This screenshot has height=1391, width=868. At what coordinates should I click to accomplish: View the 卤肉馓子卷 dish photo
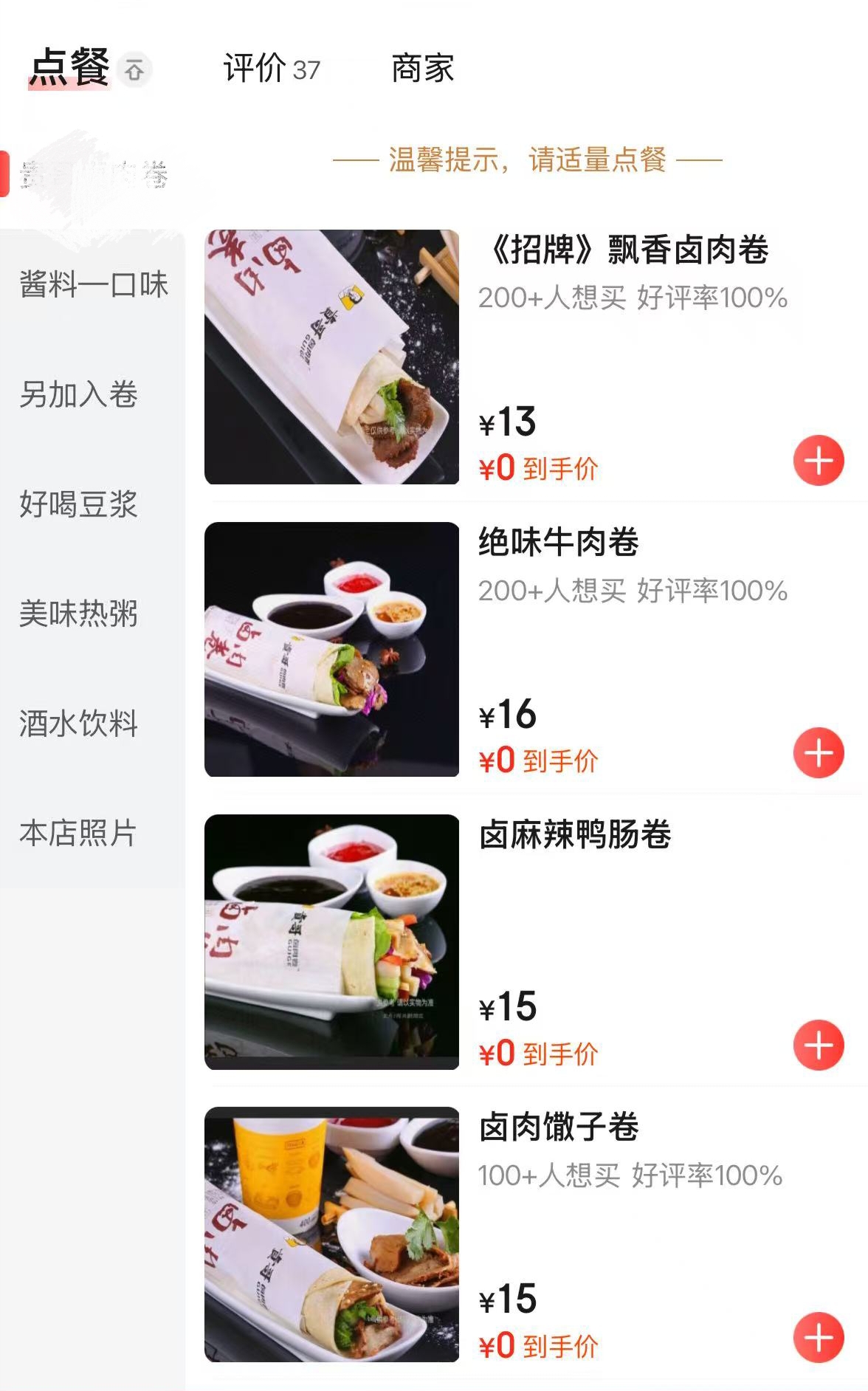coord(331,1234)
